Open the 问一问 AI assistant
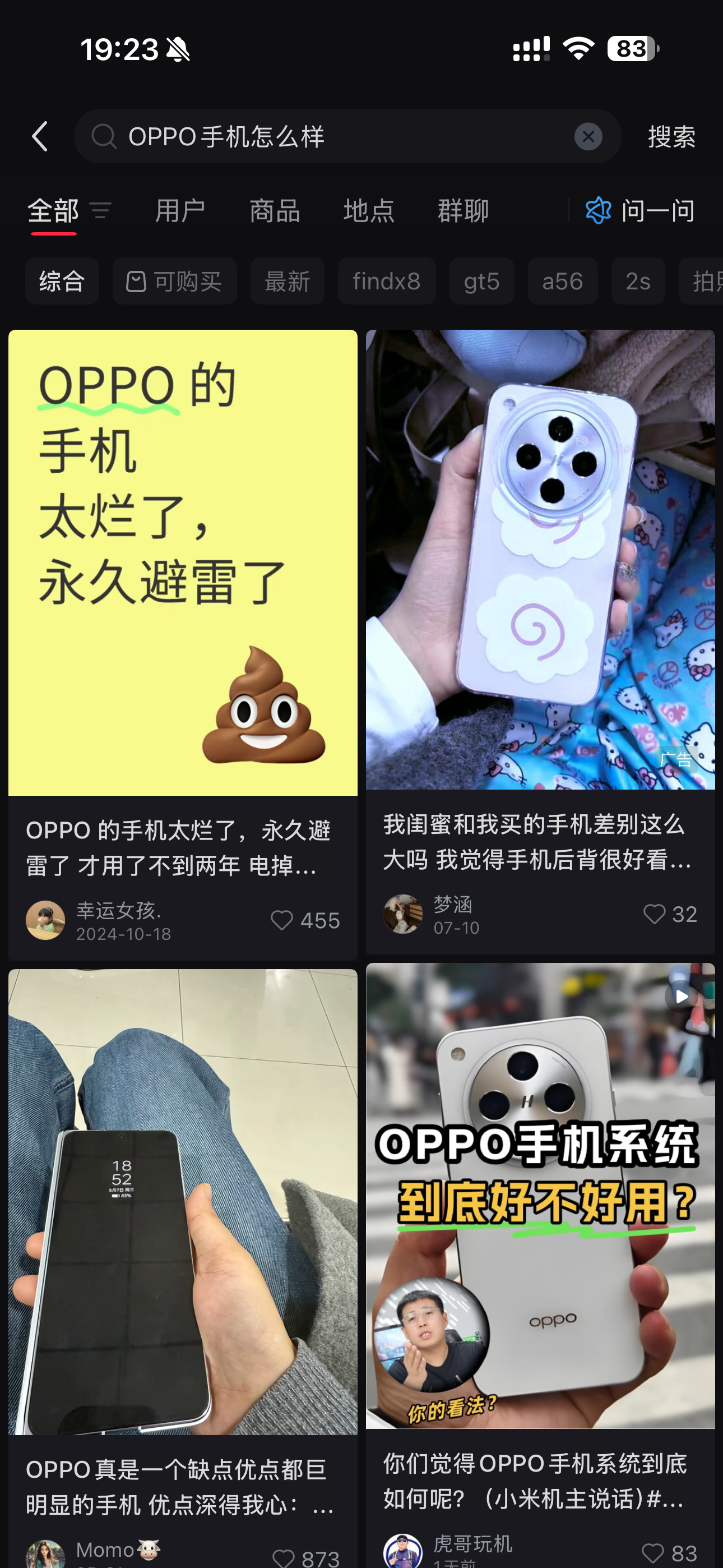Screen dimensions: 723x1568 click(639, 211)
